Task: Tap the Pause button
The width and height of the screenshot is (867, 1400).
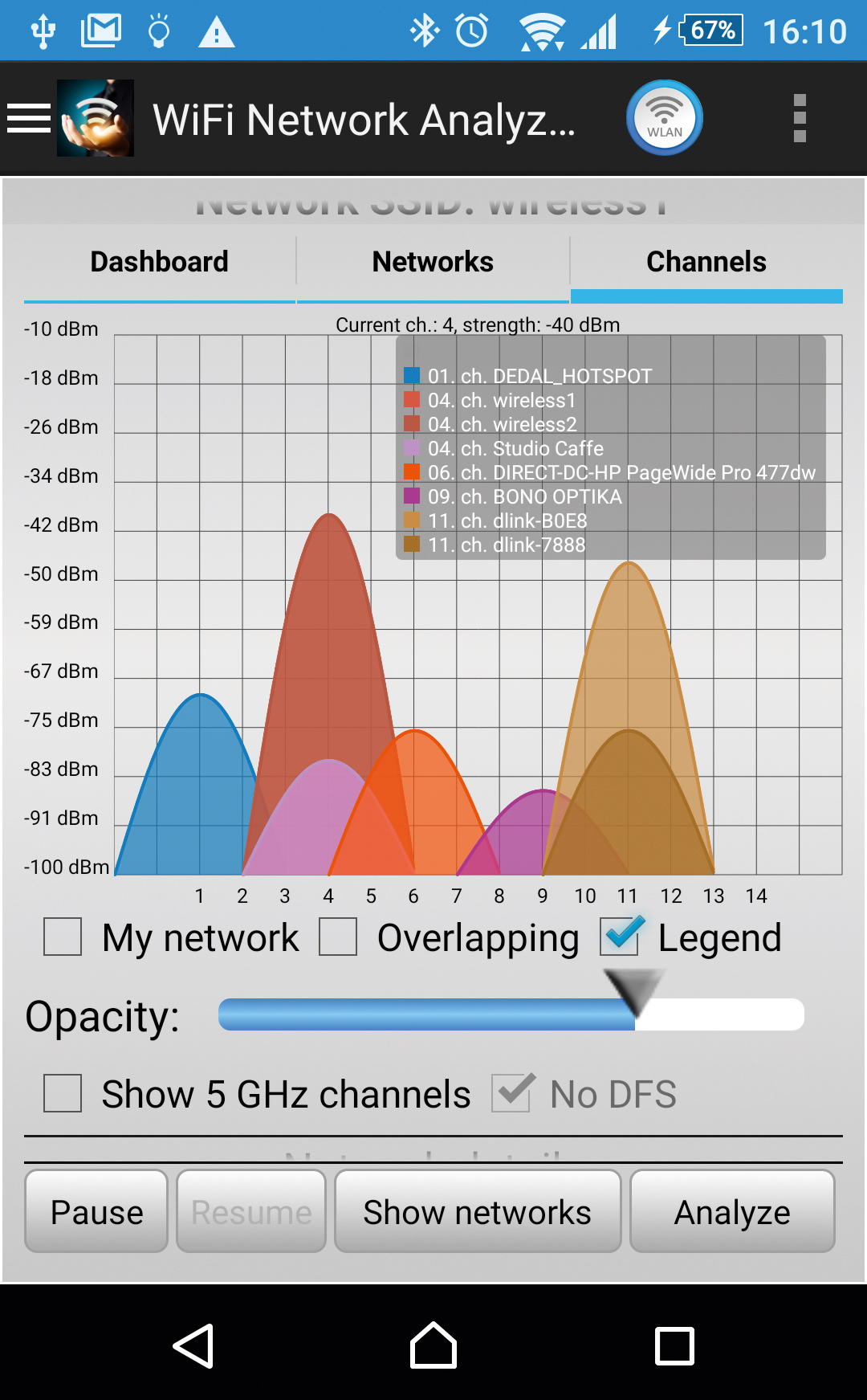Action: (96, 1211)
